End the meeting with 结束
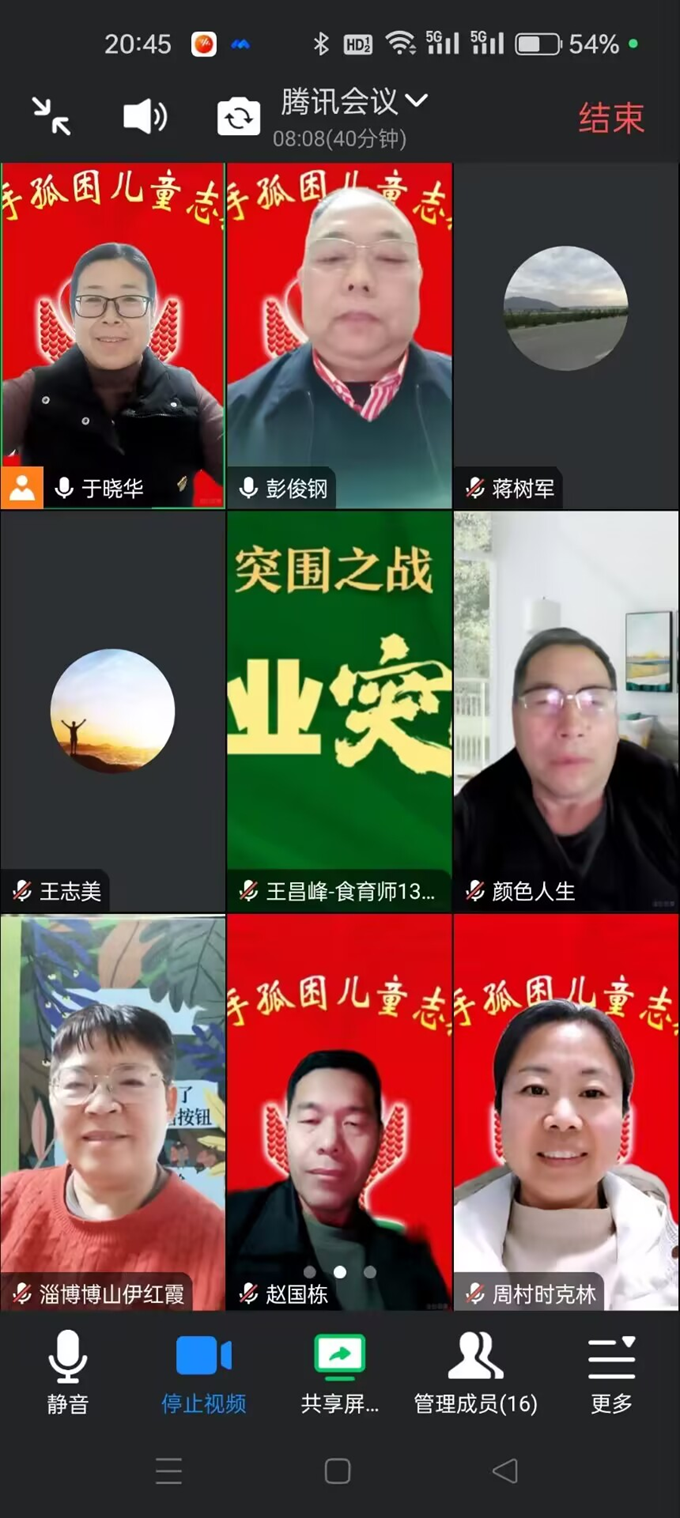Viewport: 680px width, 1518px height. point(611,118)
